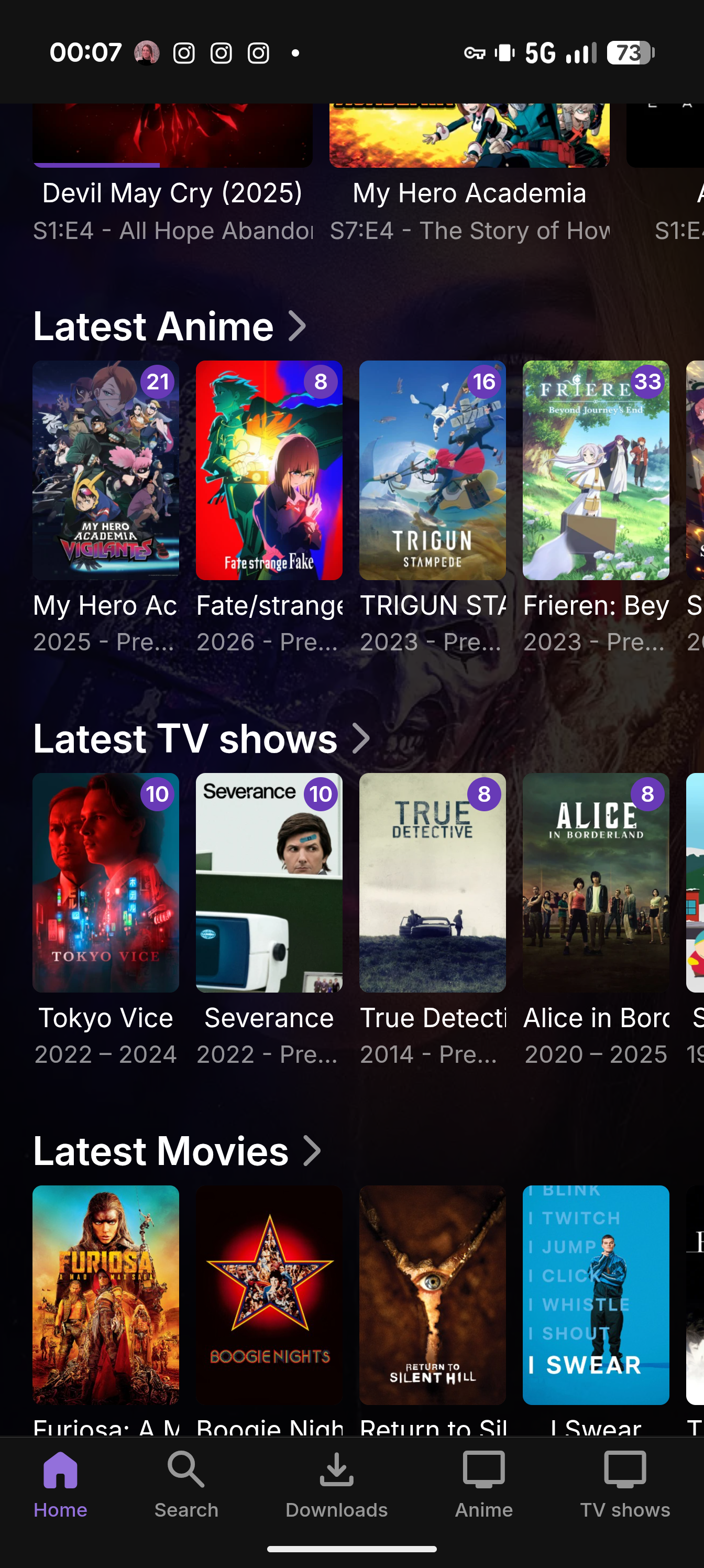Viewport: 704px width, 1568px height.
Task: Tap the Home tab
Action: [x=60, y=1484]
